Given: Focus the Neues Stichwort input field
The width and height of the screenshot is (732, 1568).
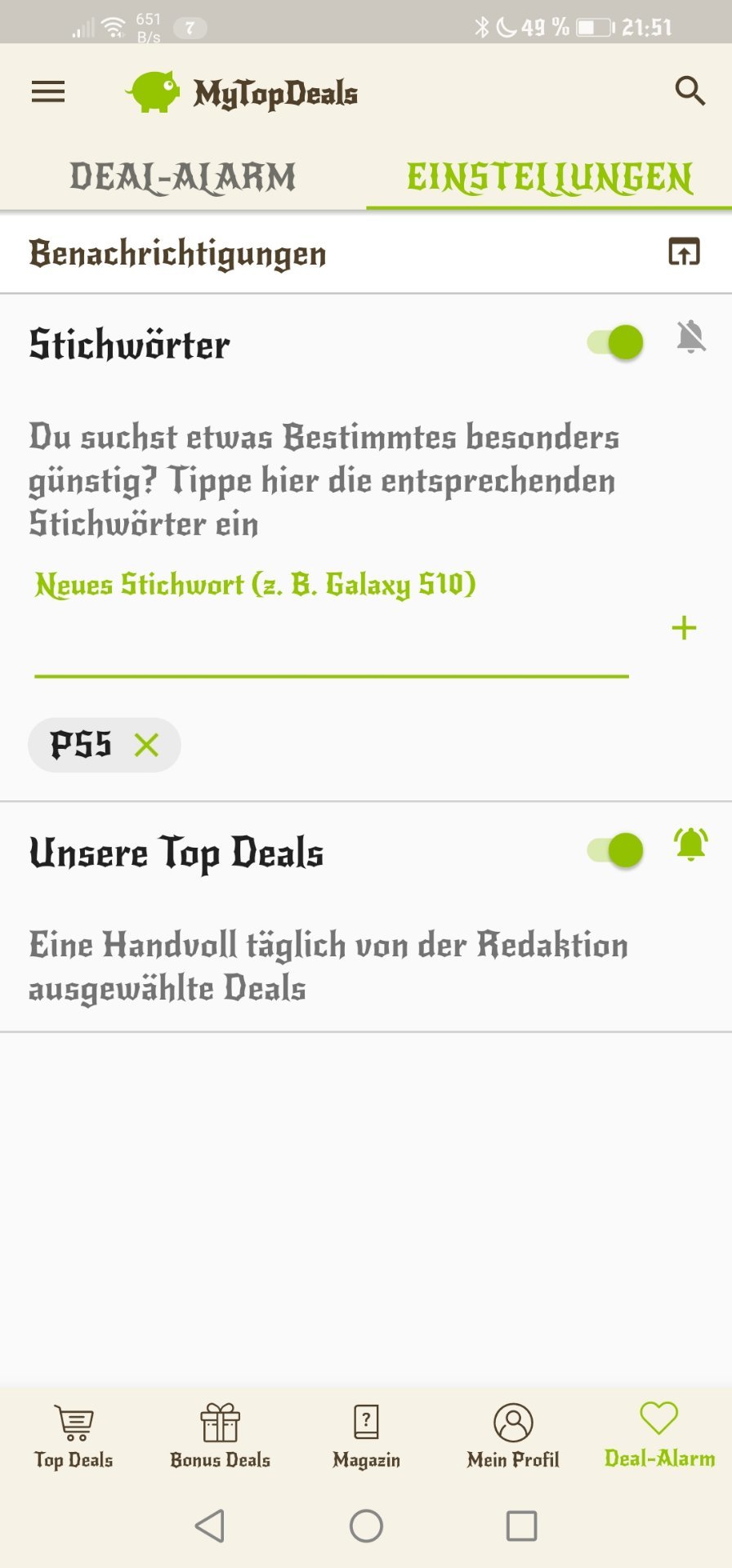Looking at the screenshot, I should 331,629.
